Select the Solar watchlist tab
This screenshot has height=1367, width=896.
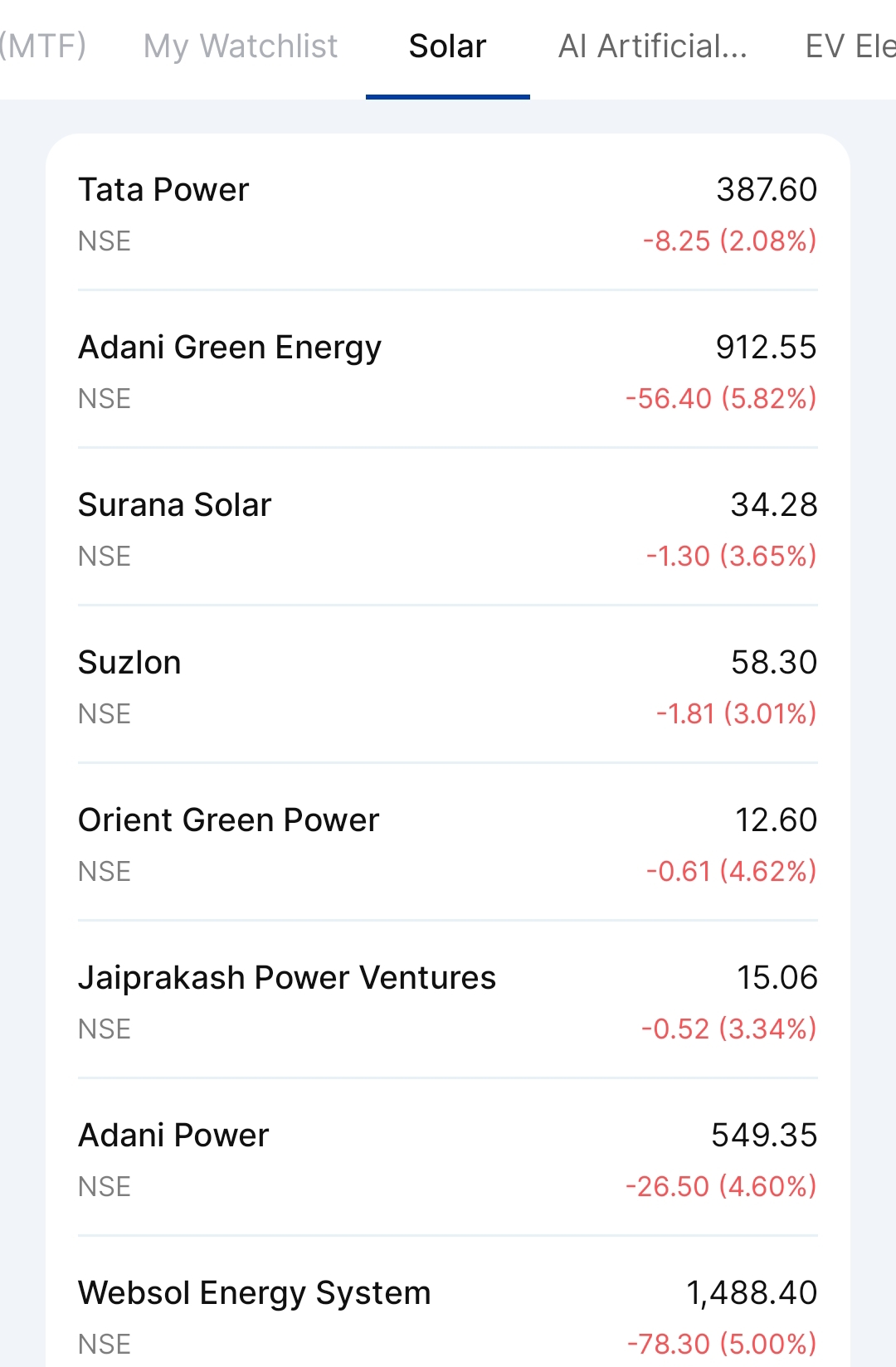pyautogui.click(x=447, y=46)
